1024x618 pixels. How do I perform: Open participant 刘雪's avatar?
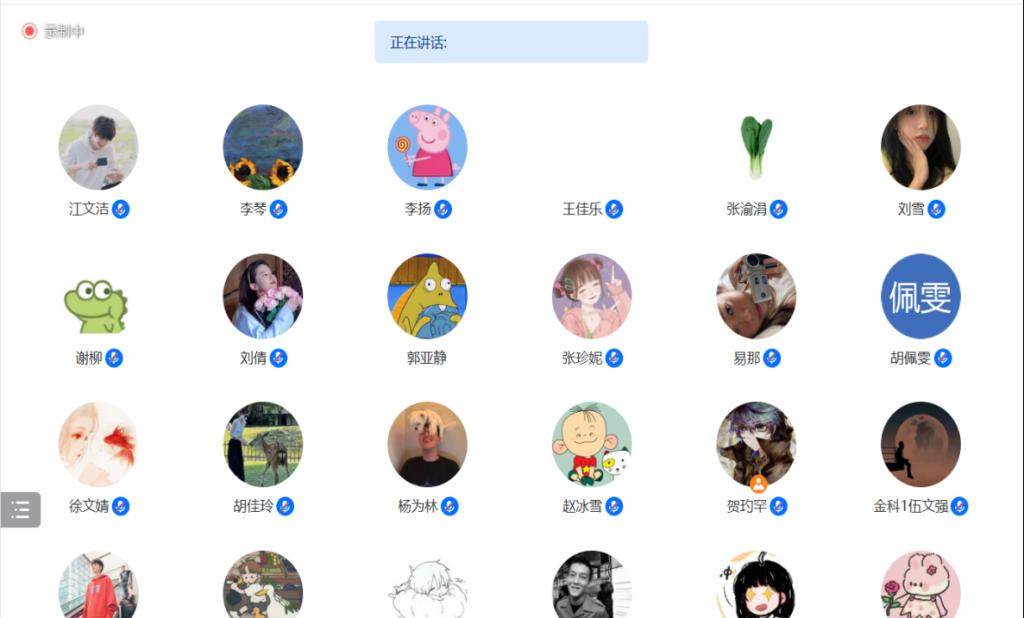pos(920,147)
